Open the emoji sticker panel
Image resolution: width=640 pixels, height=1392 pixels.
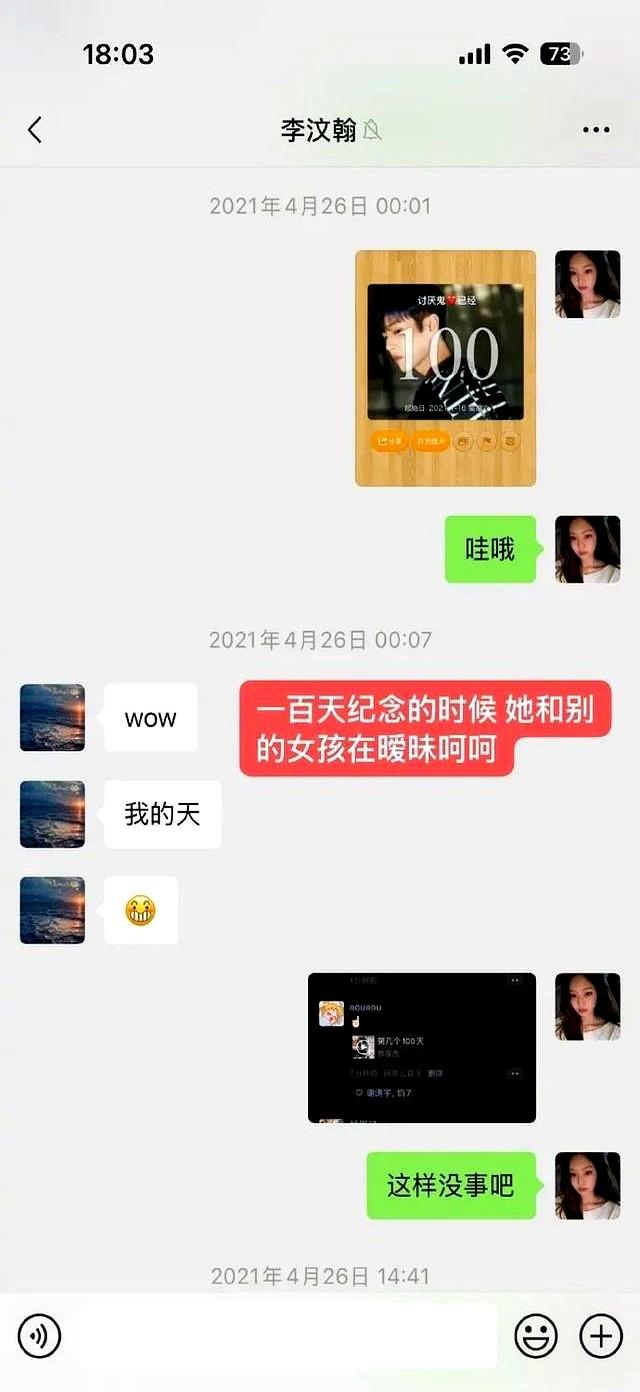536,1335
